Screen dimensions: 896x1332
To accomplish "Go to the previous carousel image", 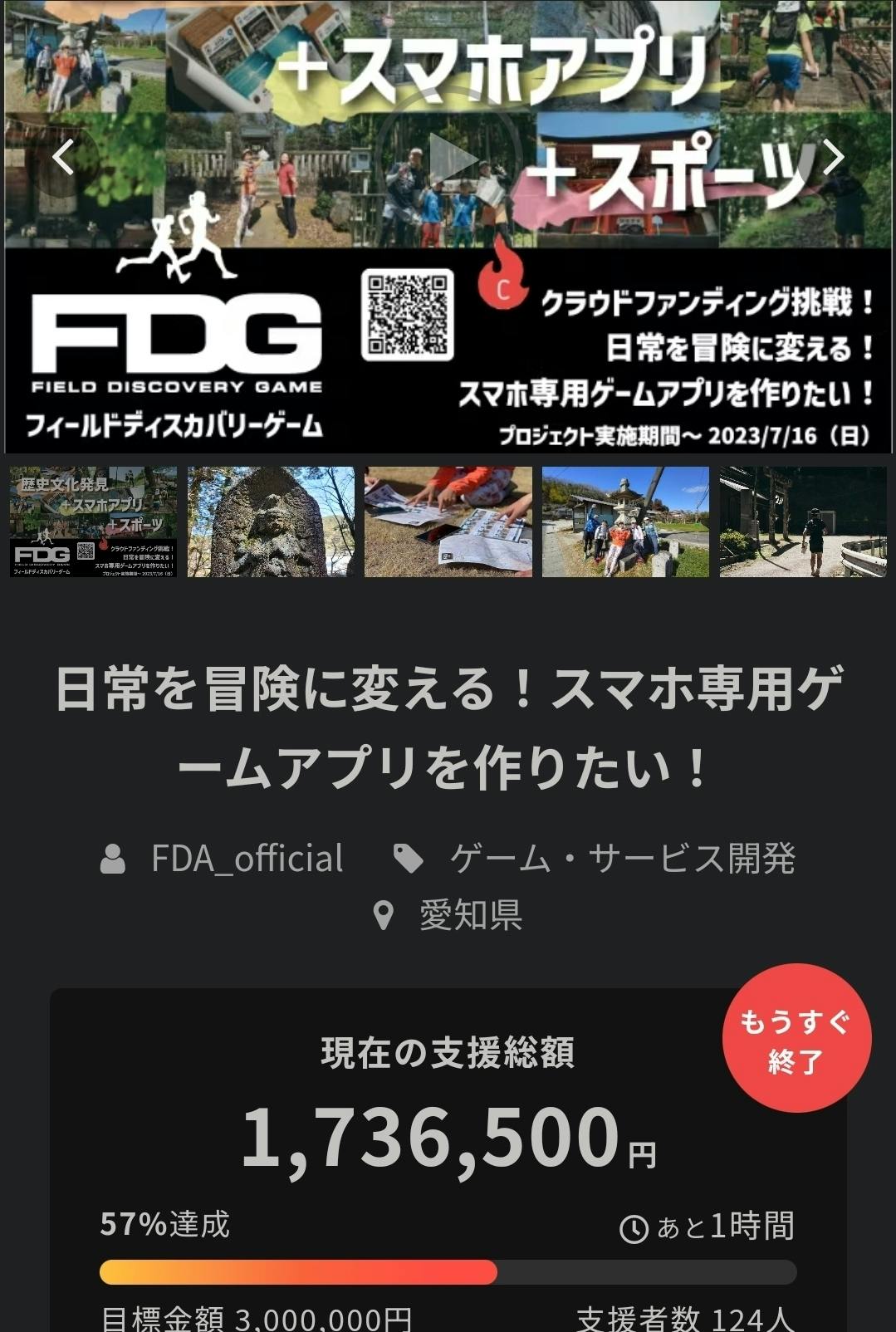I will [x=63, y=158].
